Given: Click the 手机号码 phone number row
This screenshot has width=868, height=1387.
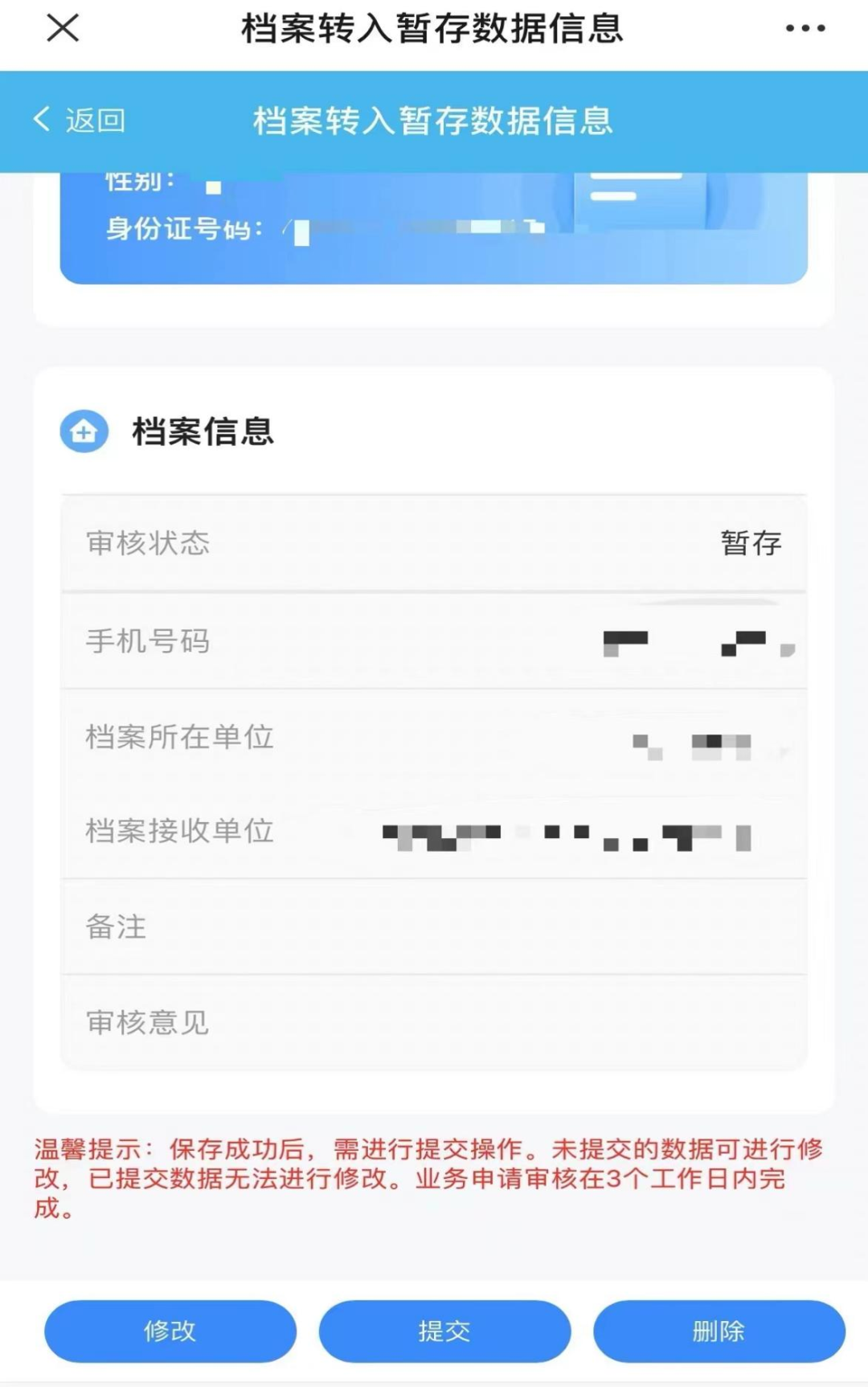Looking at the screenshot, I should click(x=150, y=640).
